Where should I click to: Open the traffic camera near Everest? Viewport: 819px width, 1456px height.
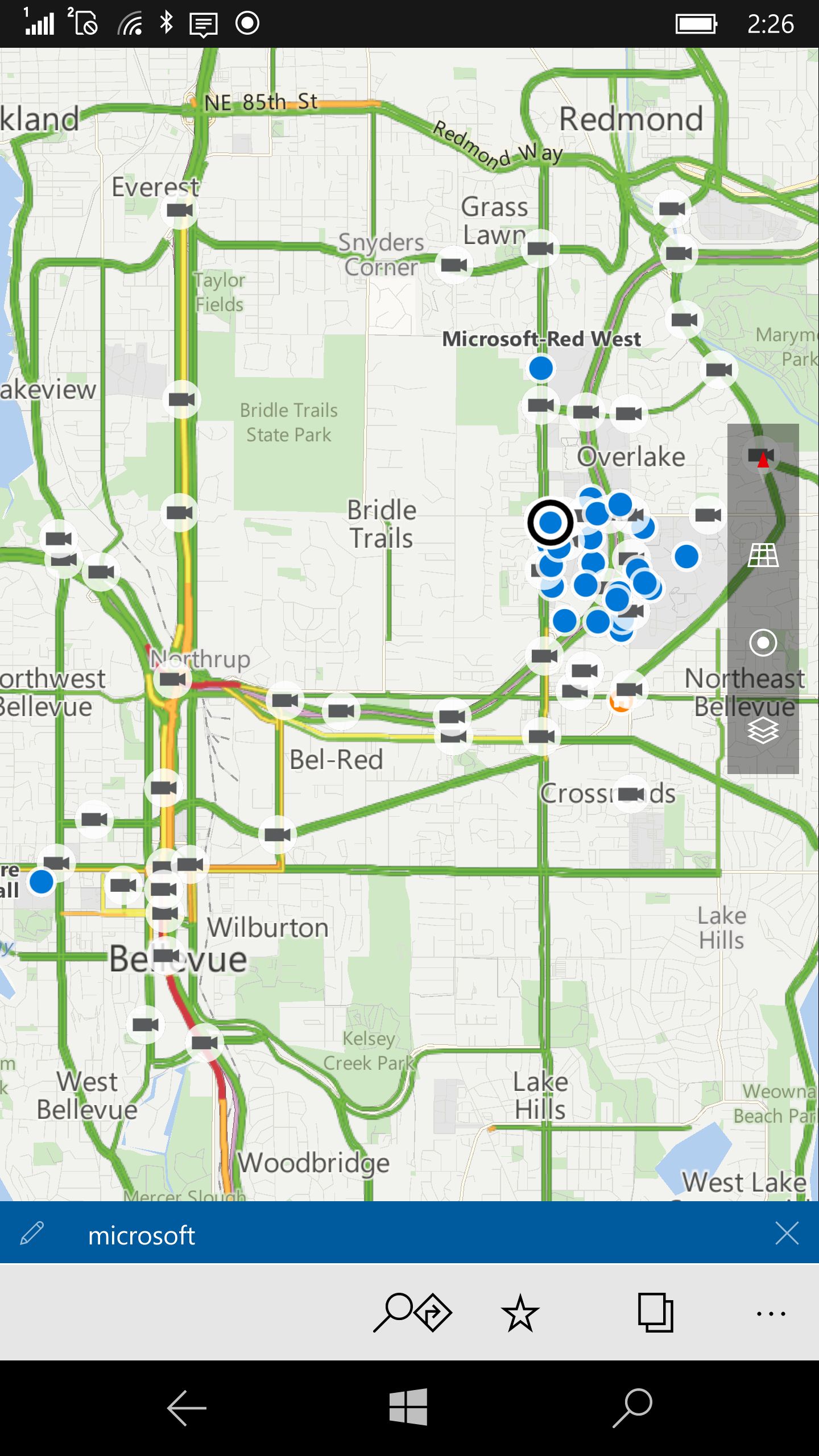pyautogui.click(x=180, y=210)
